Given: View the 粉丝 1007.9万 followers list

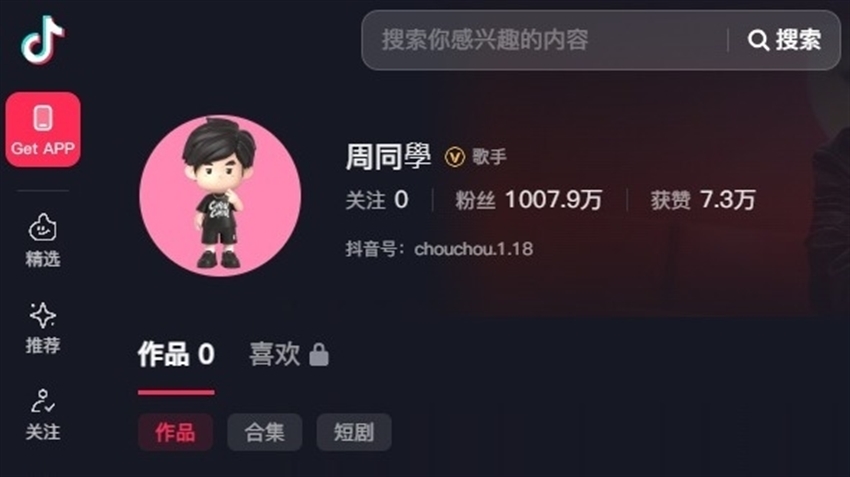Looking at the screenshot, I should [529, 200].
